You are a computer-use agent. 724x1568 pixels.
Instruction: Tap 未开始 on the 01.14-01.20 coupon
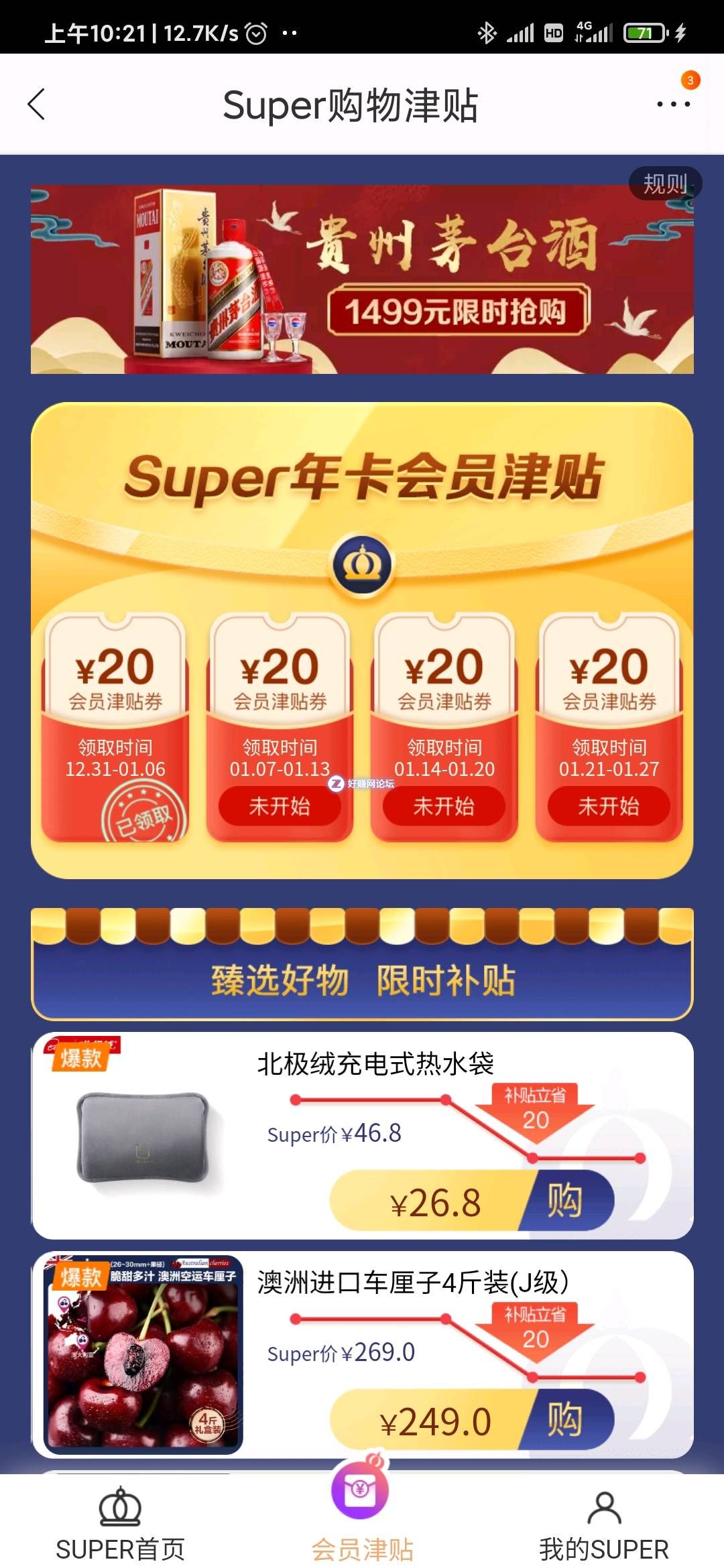click(x=444, y=805)
